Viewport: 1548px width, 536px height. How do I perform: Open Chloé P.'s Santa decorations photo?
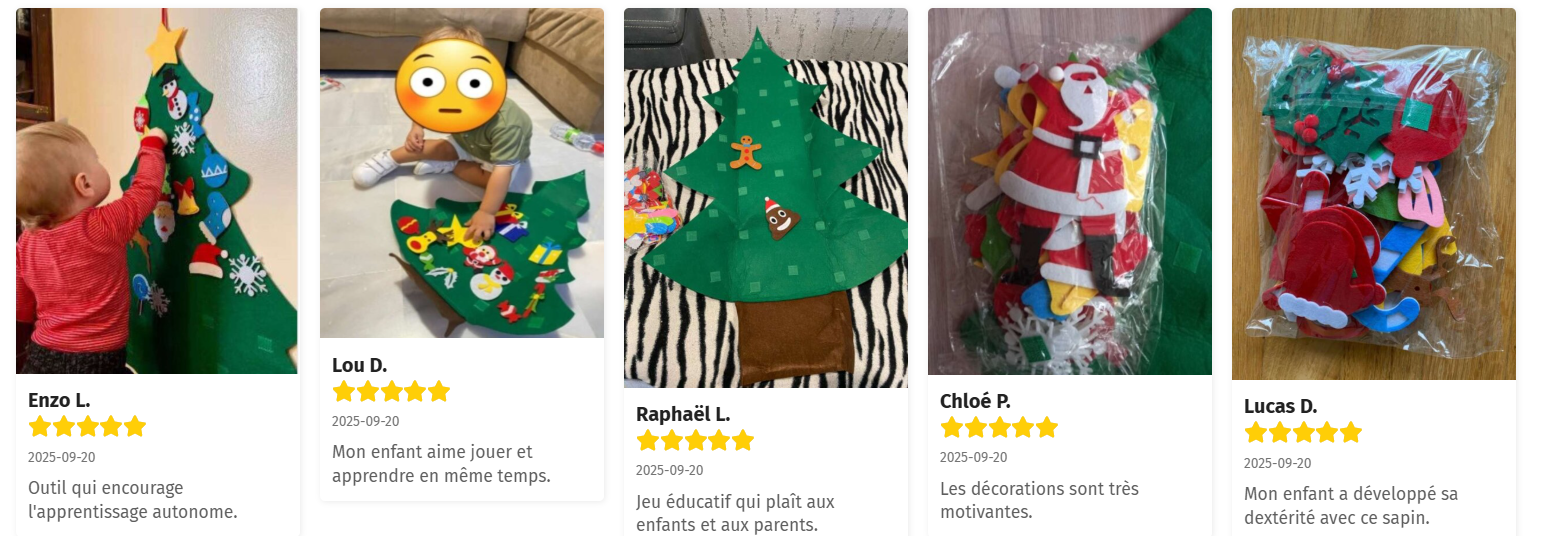click(1069, 191)
